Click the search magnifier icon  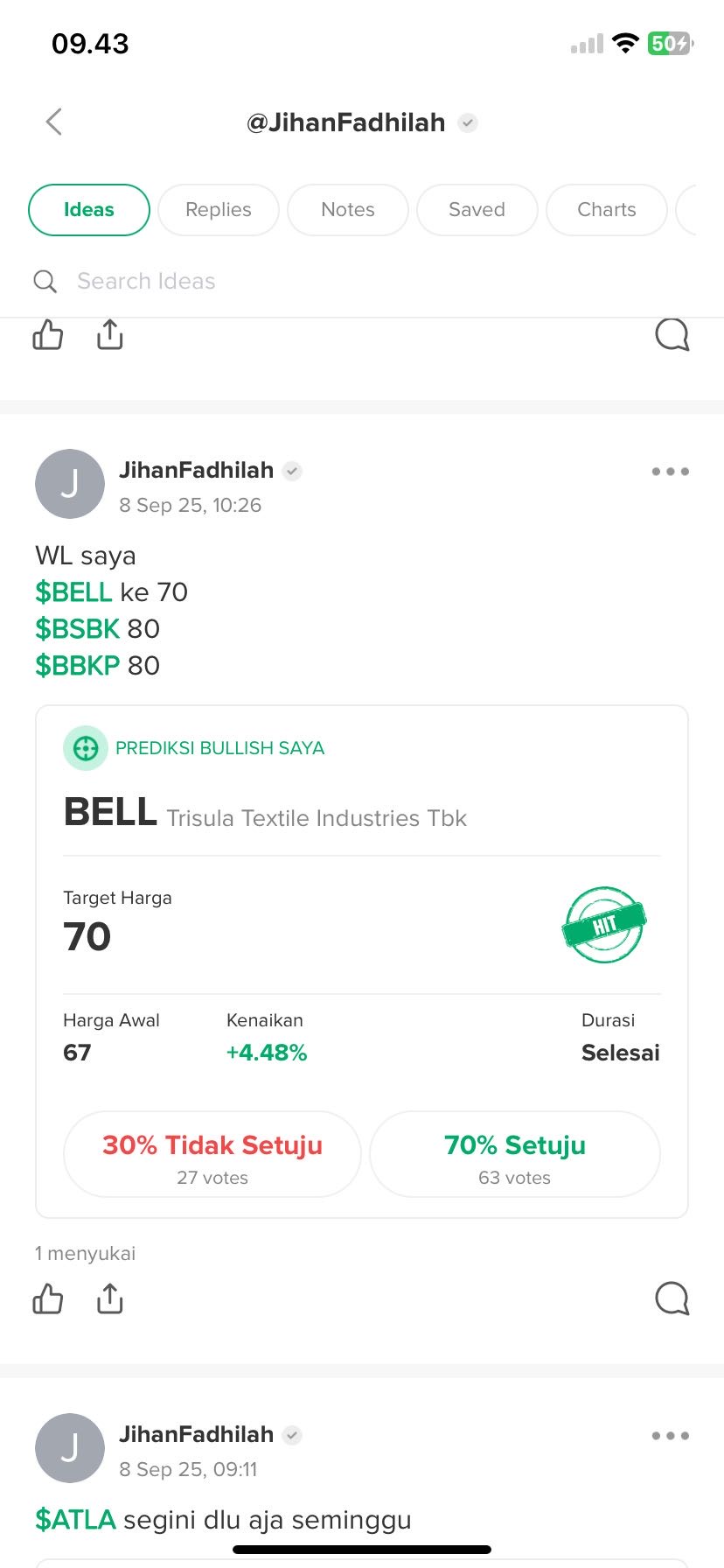45,281
